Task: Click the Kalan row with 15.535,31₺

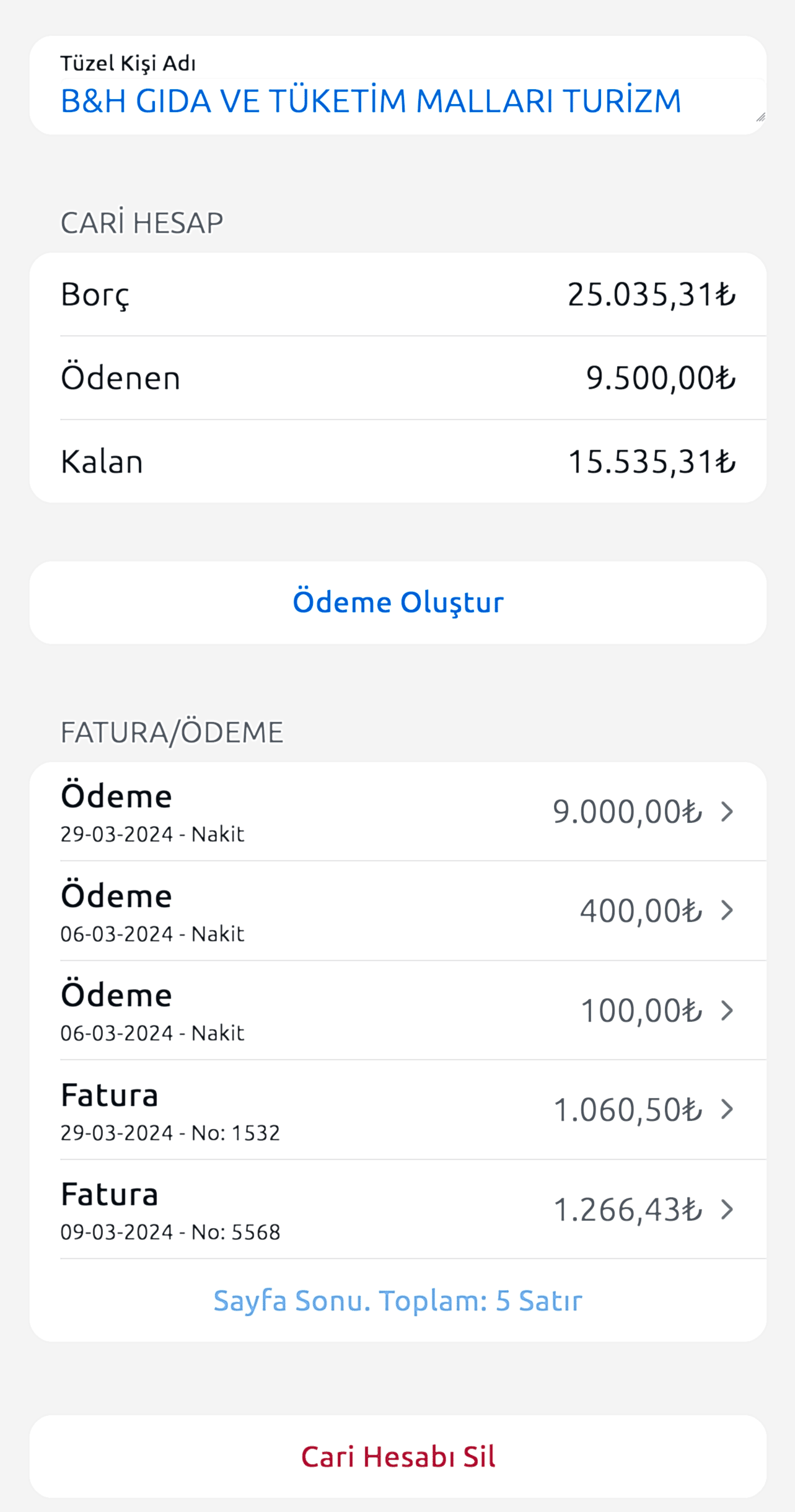Action: click(397, 460)
